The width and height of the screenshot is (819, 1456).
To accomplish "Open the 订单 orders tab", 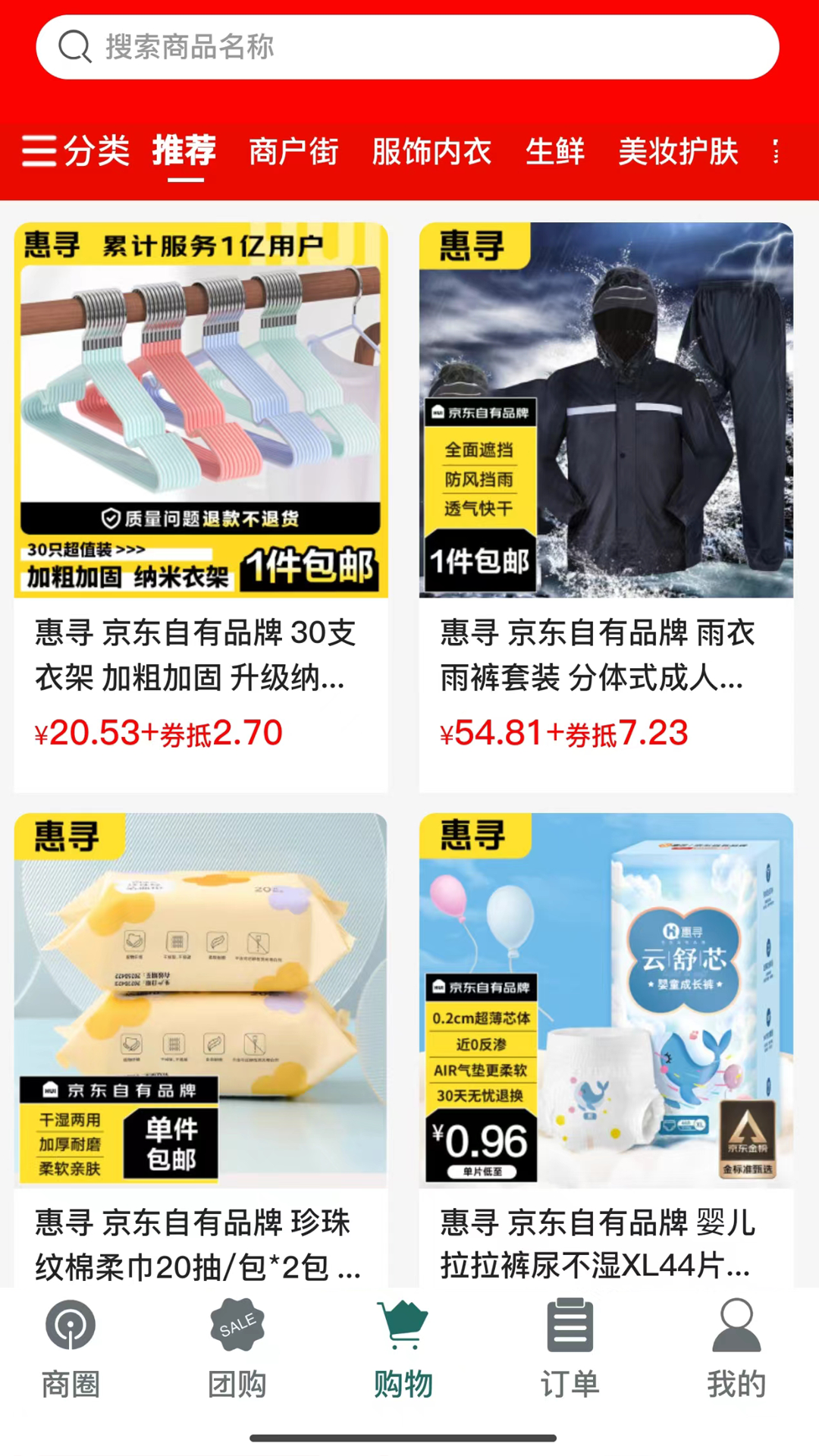I will (x=570, y=1348).
